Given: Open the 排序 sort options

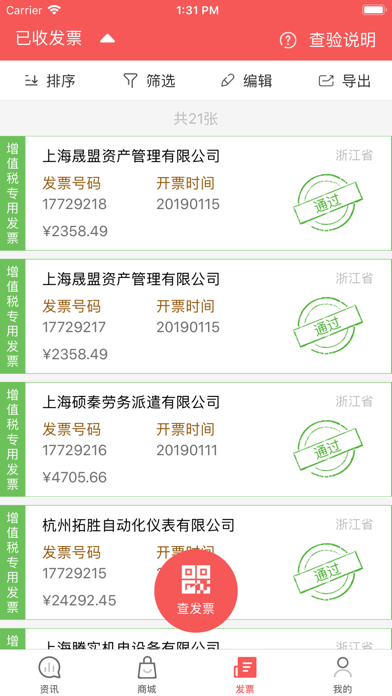Looking at the screenshot, I should pyautogui.click(x=50, y=81).
